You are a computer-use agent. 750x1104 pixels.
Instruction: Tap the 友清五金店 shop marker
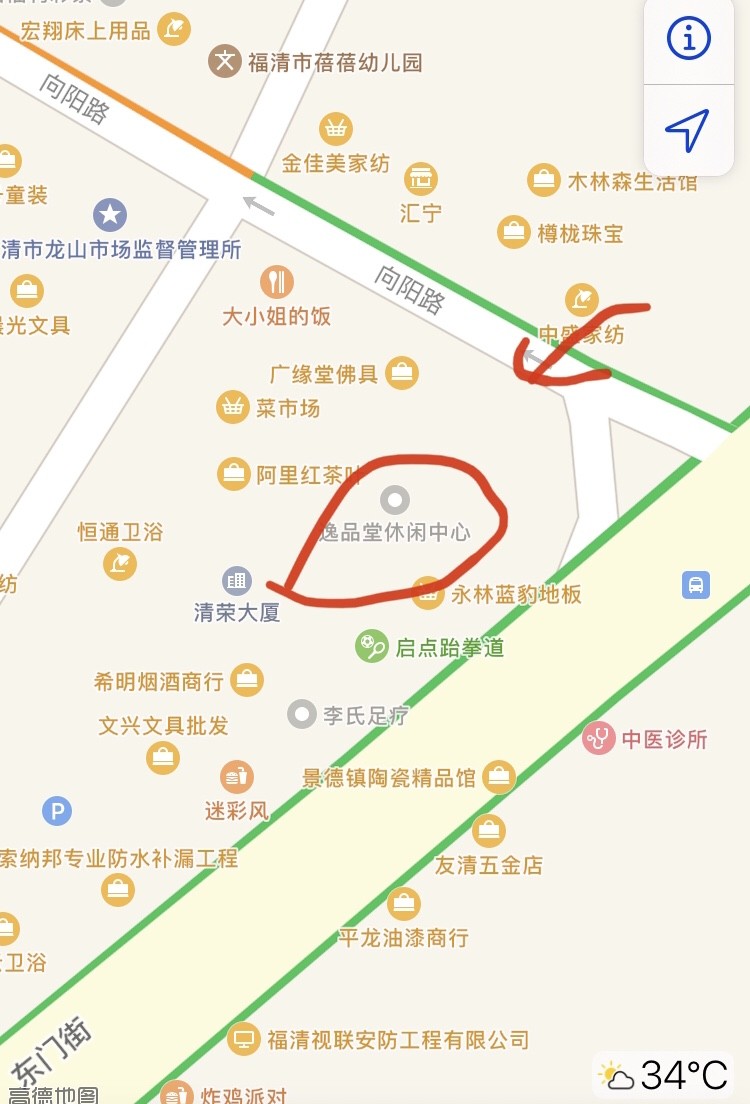coord(488,830)
